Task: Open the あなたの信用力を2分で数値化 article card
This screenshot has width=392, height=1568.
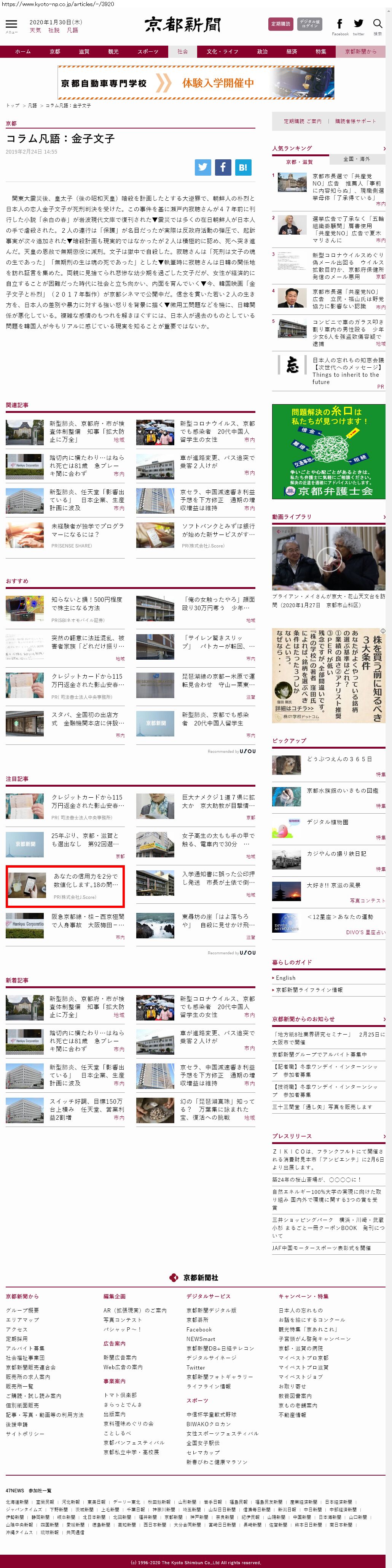Action: 65,886
